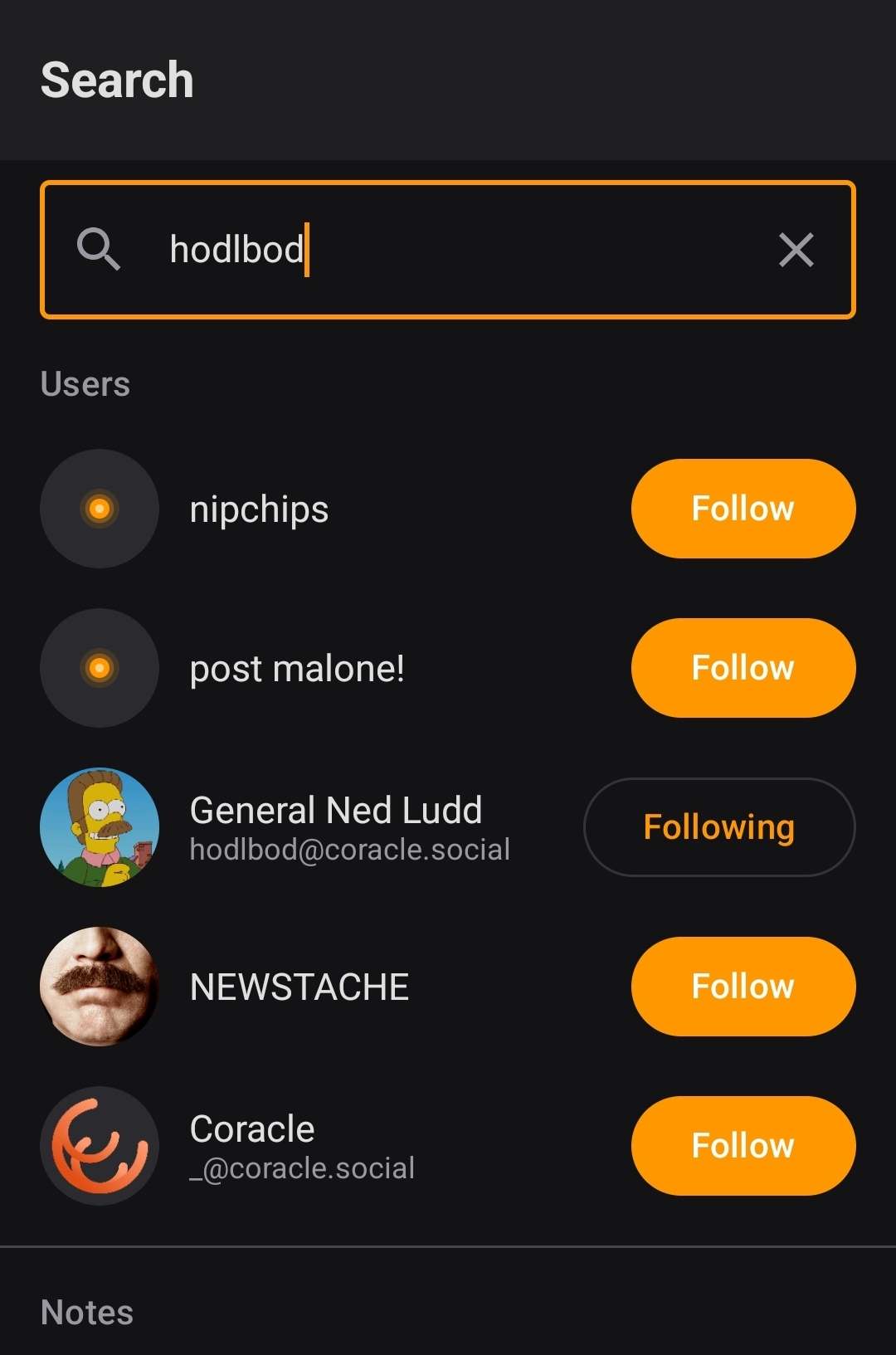
Task: Open post malone! profile
Action: (x=296, y=668)
